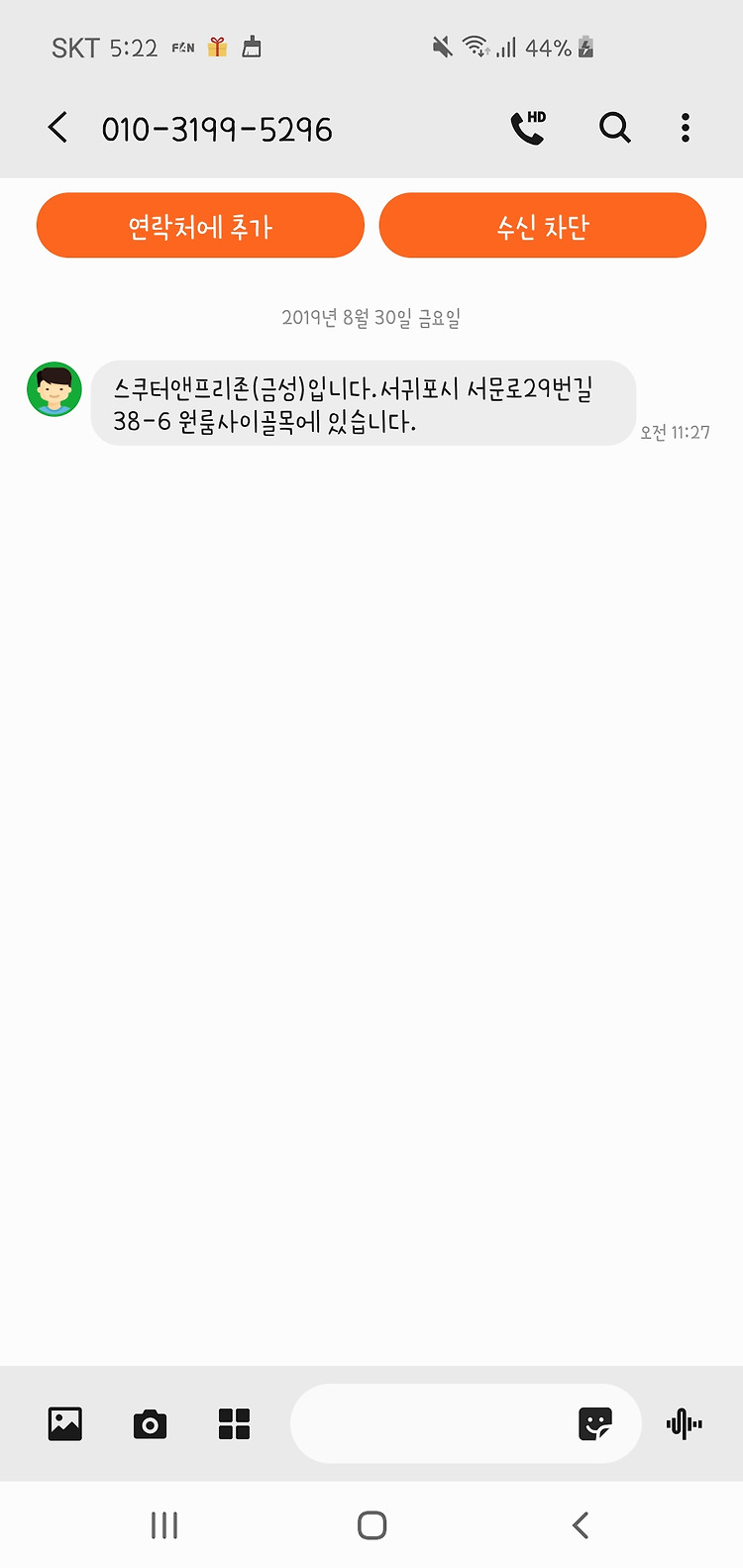Screen dimensions: 743x1568
Task: Attach a picture from the gallery
Action: 65,1423
